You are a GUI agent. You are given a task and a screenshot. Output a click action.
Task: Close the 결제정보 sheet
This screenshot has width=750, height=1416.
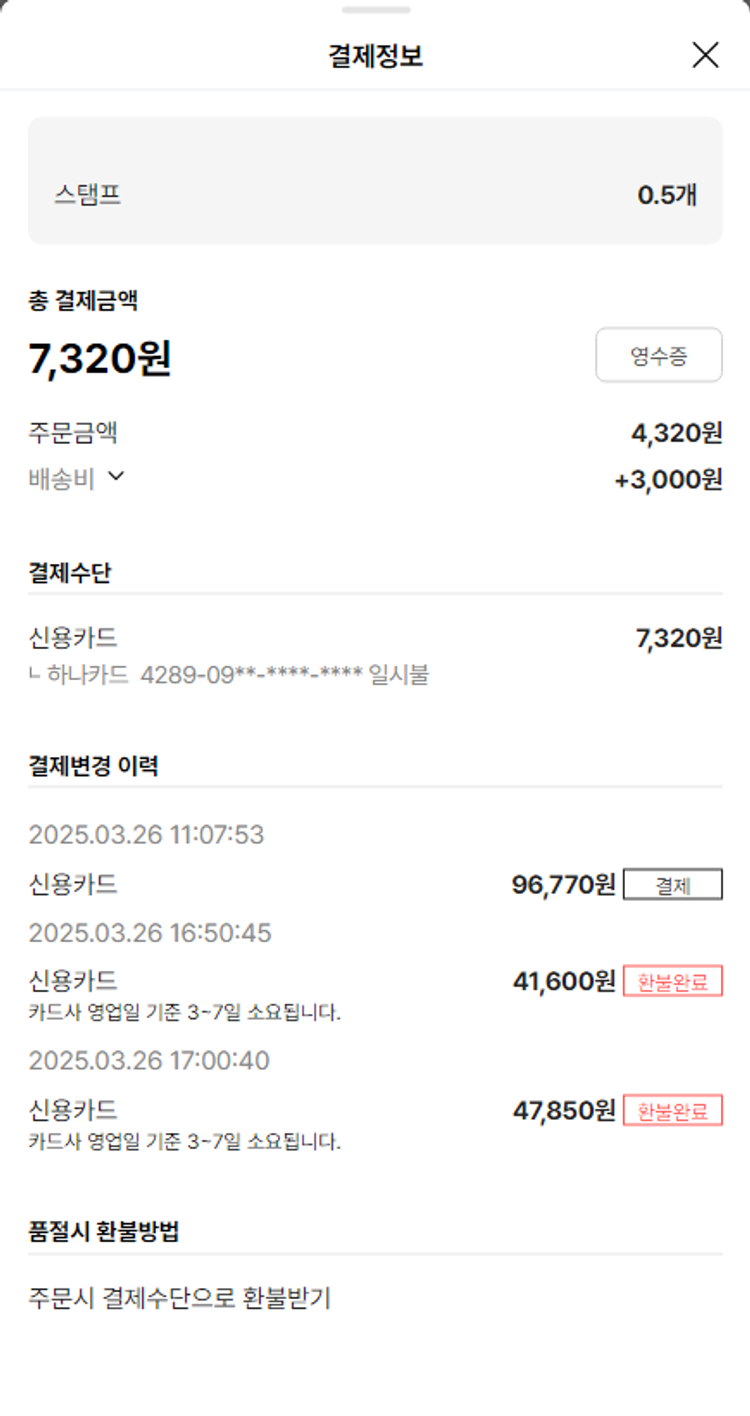(705, 55)
